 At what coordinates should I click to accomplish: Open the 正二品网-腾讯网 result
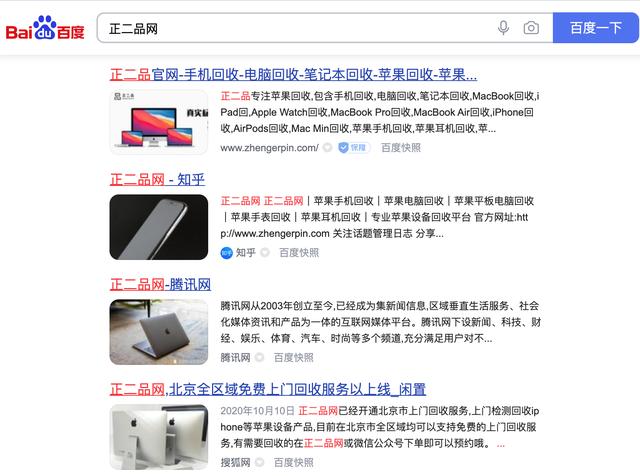click(x=160, y=284)
